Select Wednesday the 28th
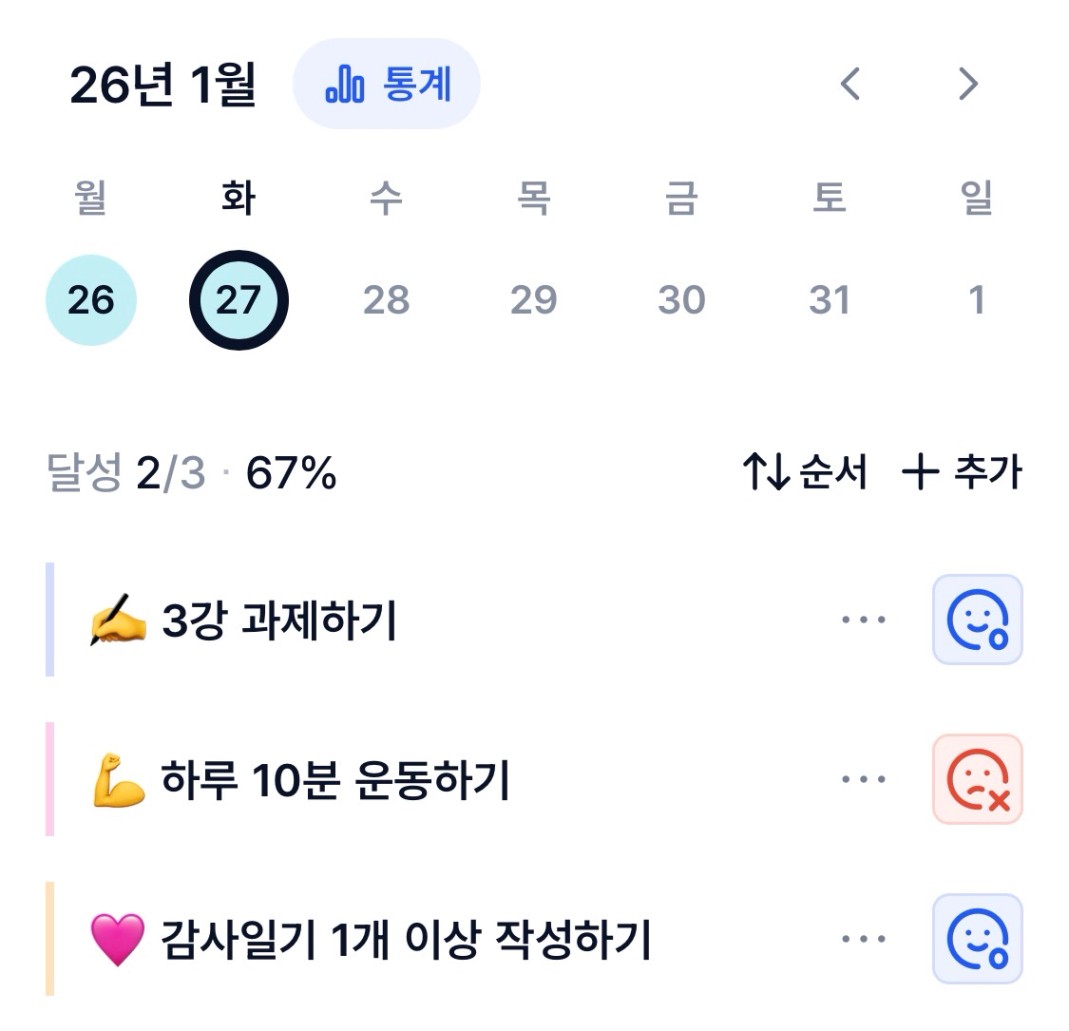Viewport: 1069px width, 1031px height. click(x=386, y=300)
